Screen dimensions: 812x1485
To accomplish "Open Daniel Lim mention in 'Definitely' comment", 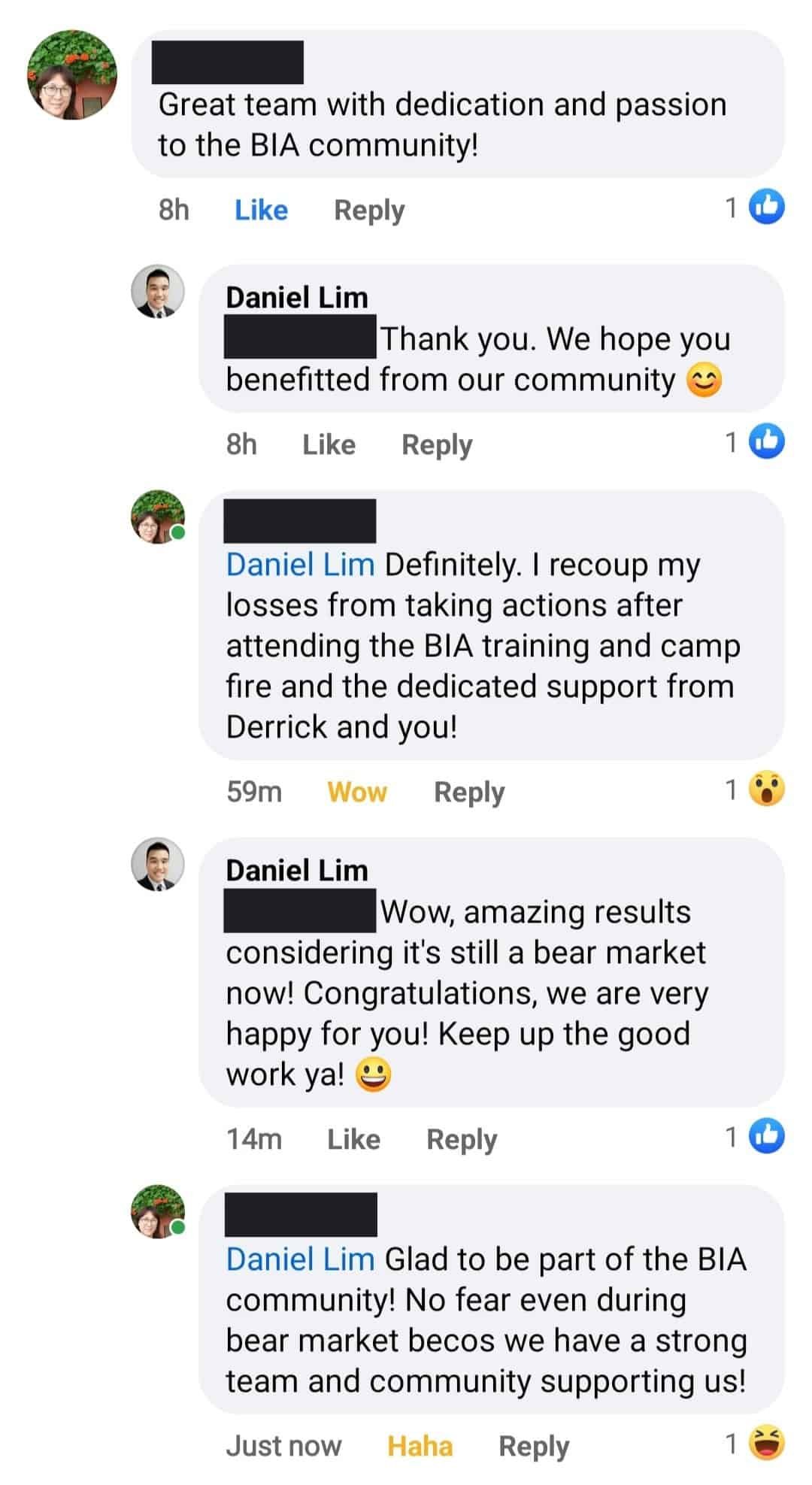I will [300, 564].
